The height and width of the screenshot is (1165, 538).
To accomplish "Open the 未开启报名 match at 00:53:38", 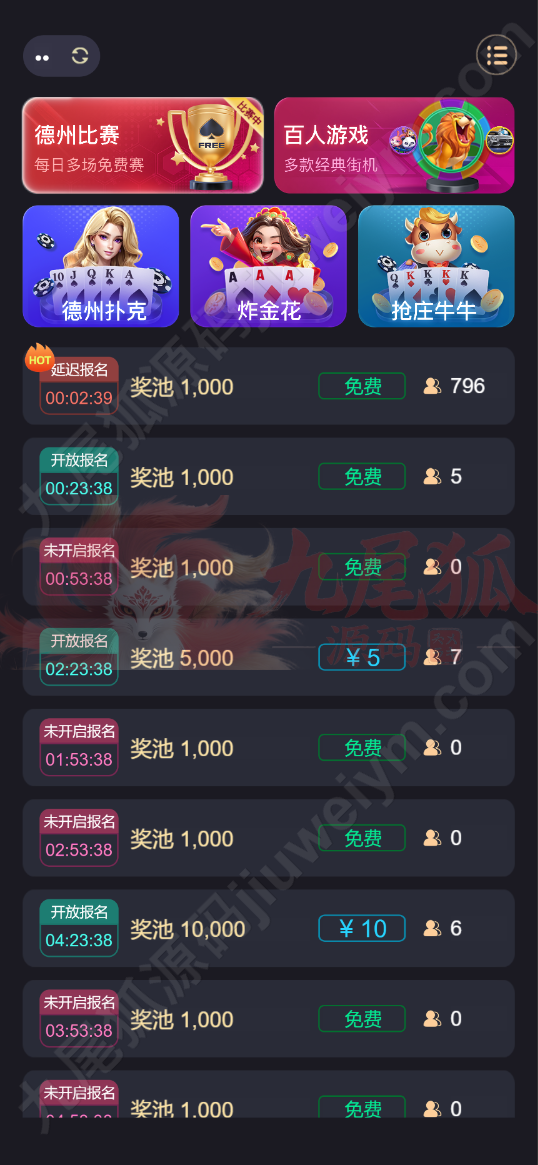I will click(269, 567).
